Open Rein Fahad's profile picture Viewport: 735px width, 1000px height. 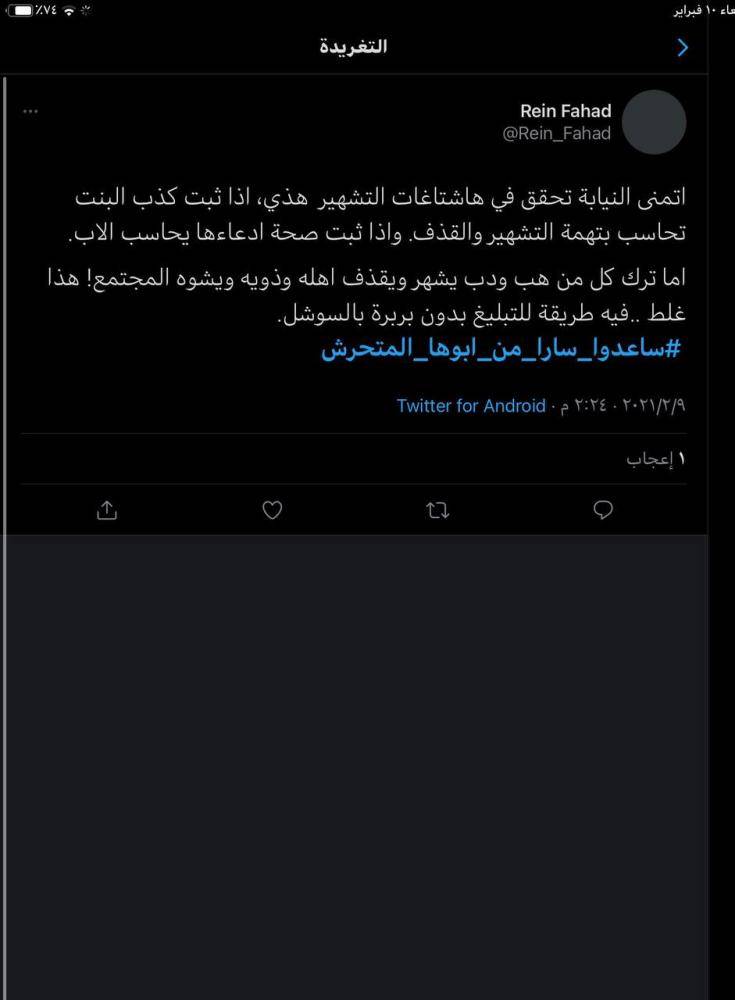point(654,122)
